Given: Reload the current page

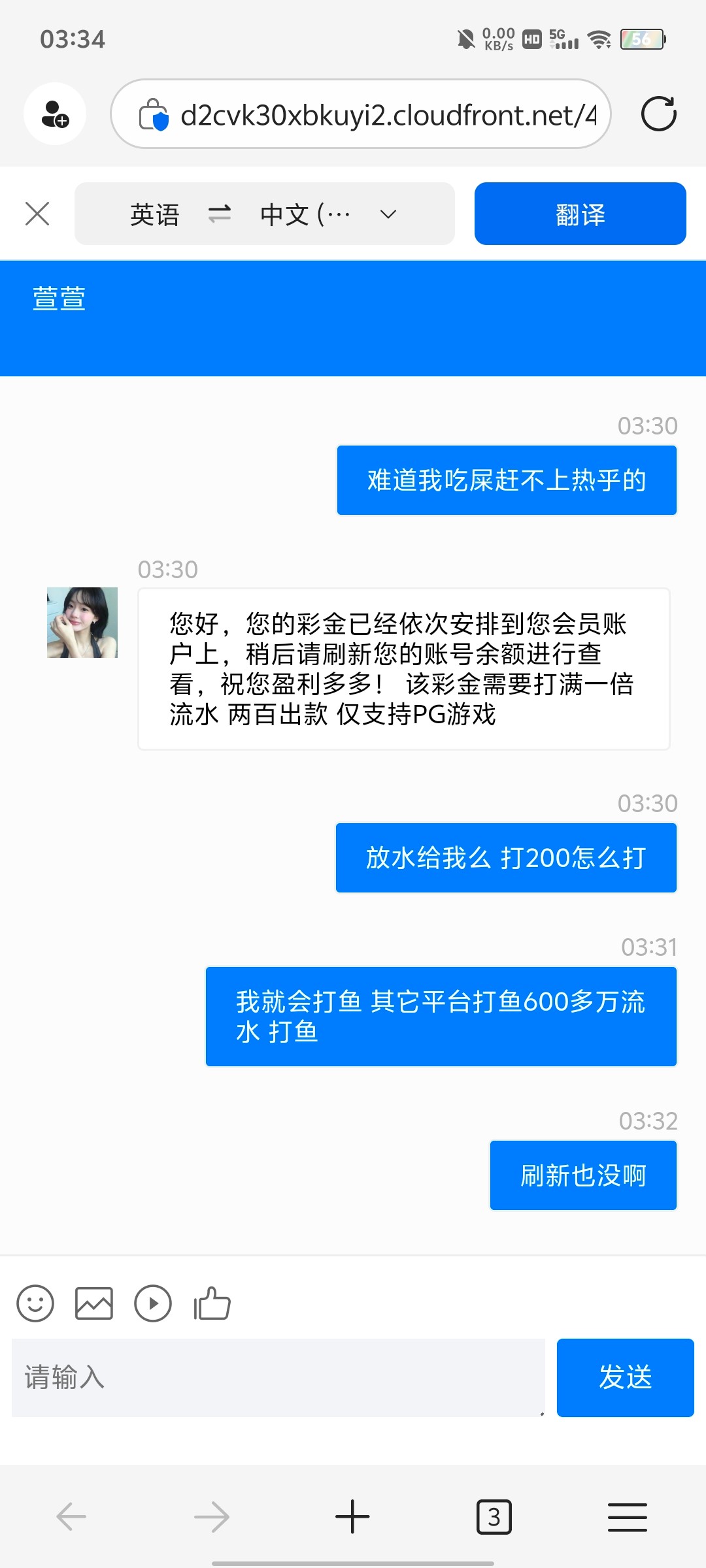Looking at the screenshot, I should (658, 114).
